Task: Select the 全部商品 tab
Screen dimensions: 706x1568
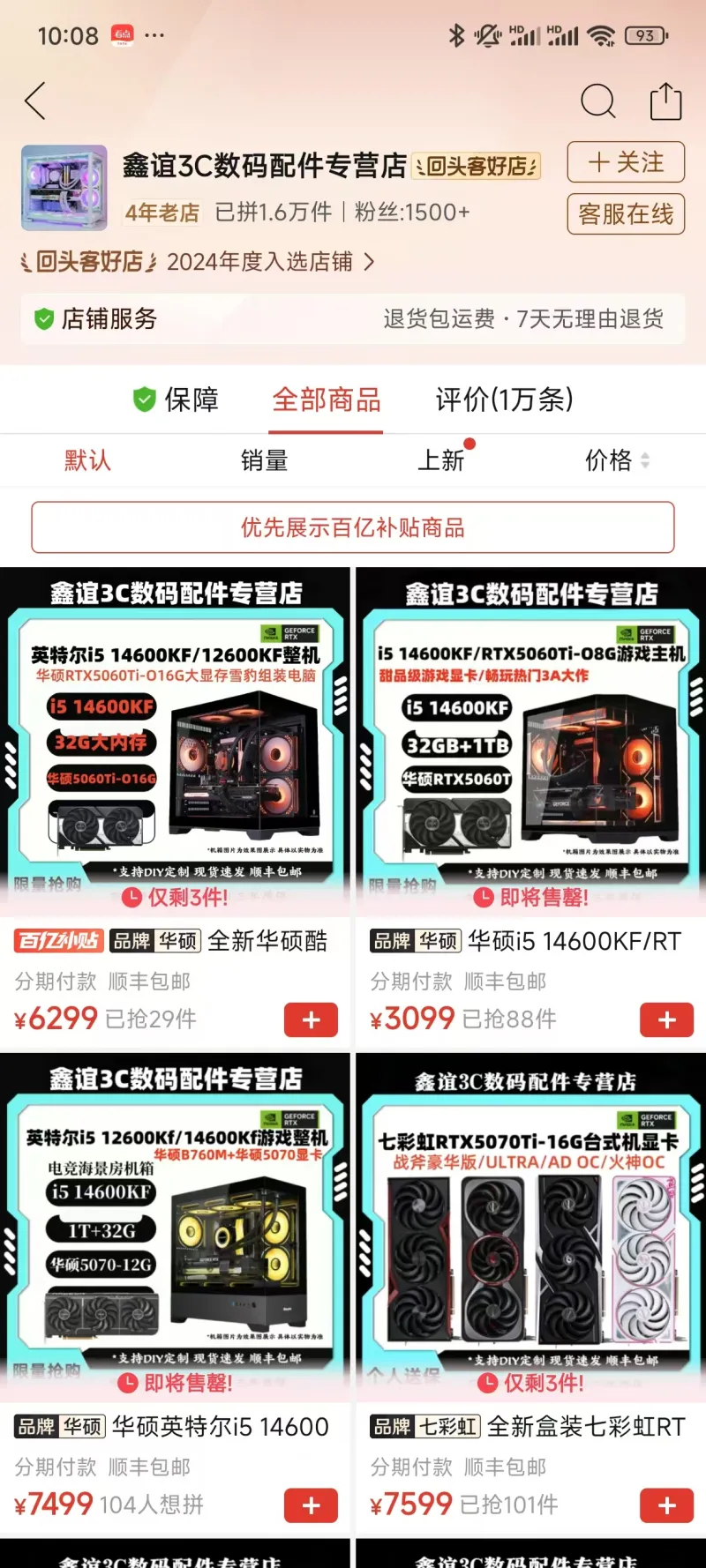Action: pos(326,399)
